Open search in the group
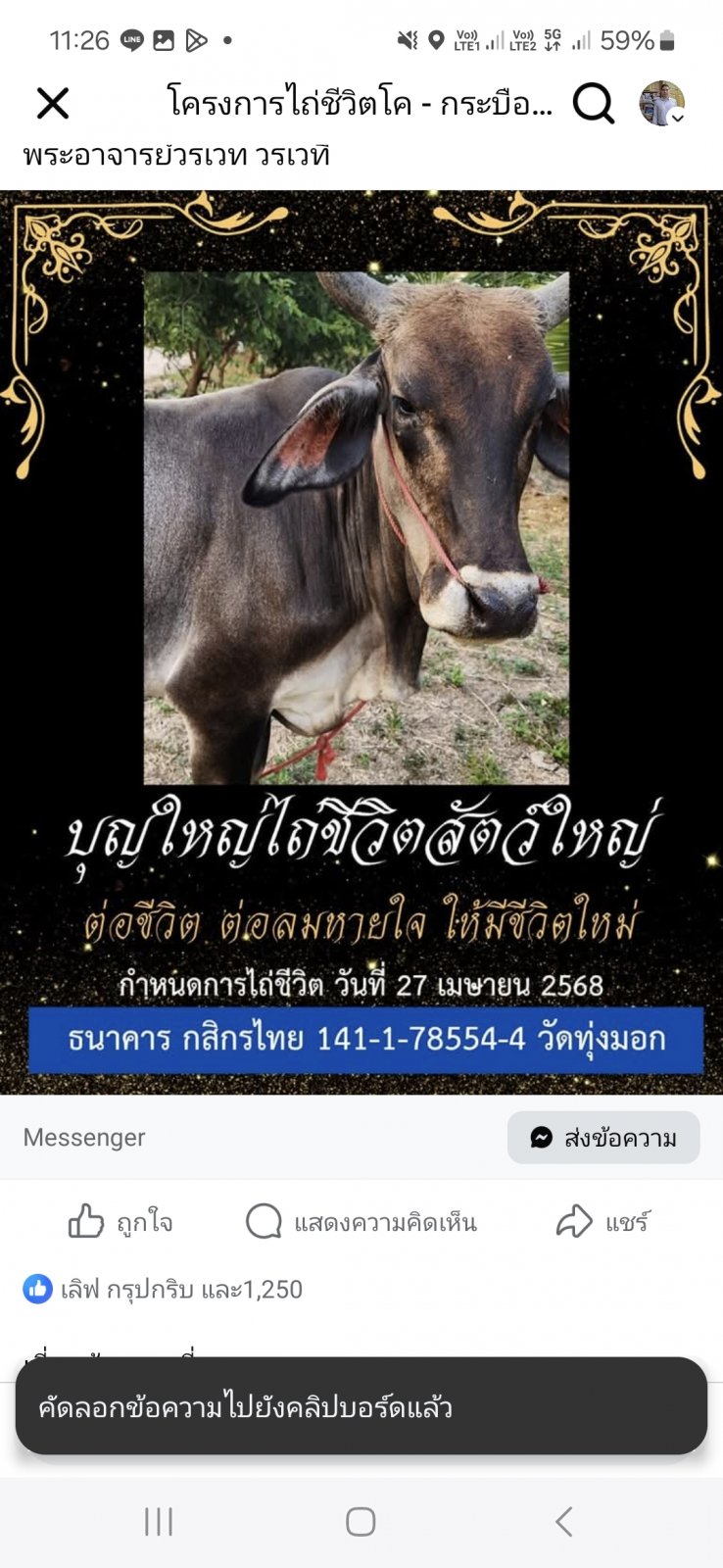The image size is (723, 1568). tap(594, 102)
